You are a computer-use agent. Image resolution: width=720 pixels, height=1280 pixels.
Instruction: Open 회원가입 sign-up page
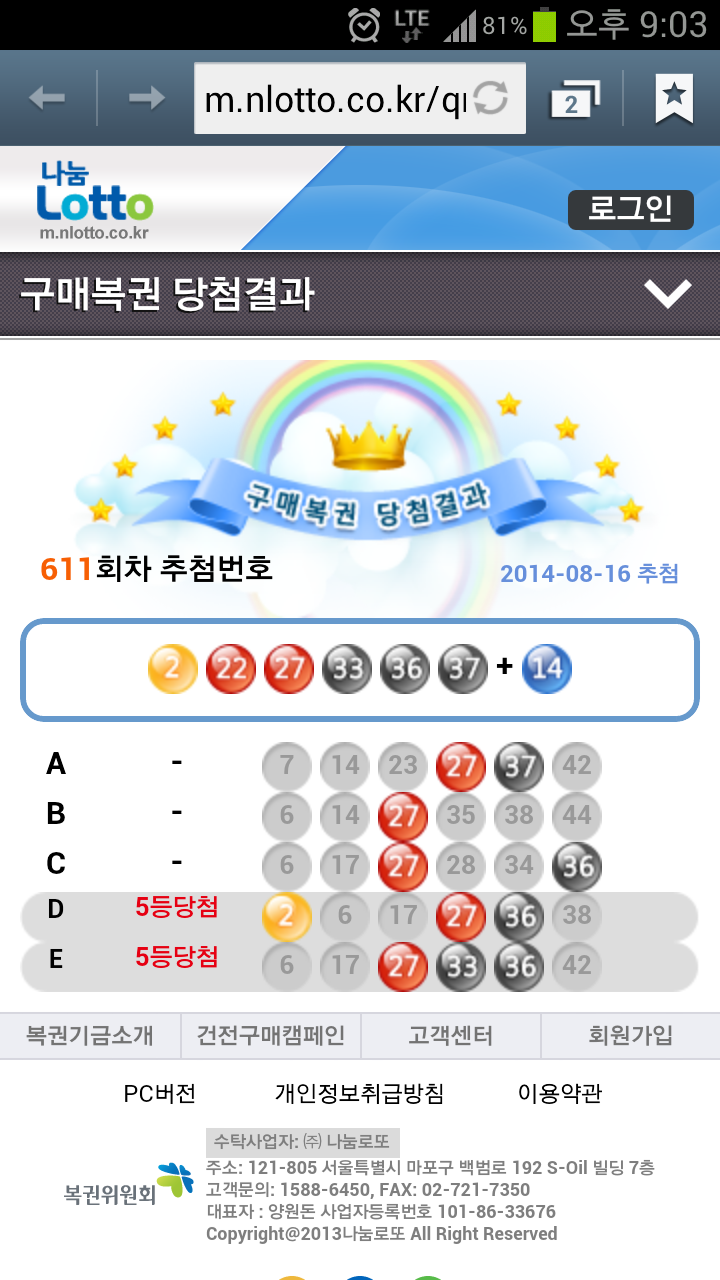click(x=630, y=1035)
